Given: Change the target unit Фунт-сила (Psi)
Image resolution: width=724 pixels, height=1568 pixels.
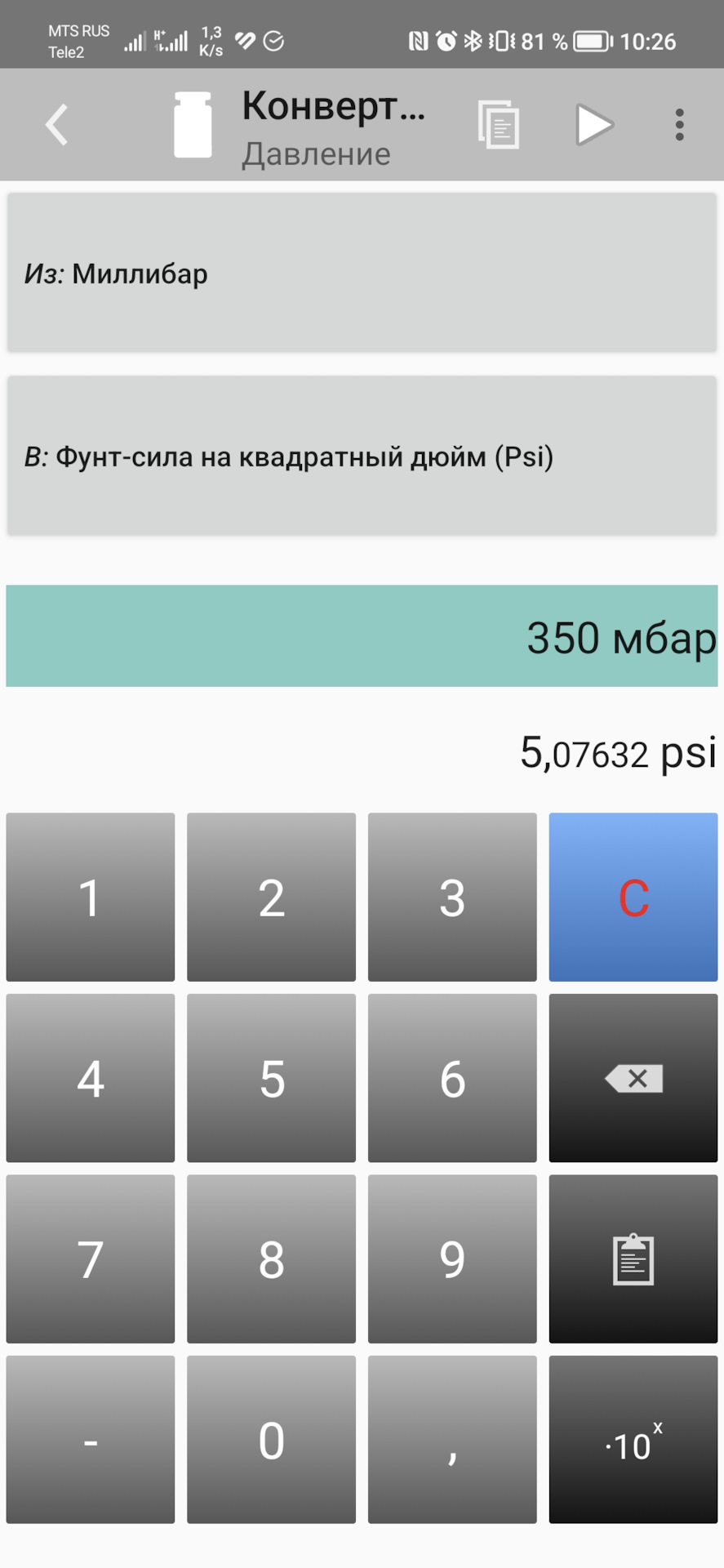Looking at the screenshot, I should (362, 456).
